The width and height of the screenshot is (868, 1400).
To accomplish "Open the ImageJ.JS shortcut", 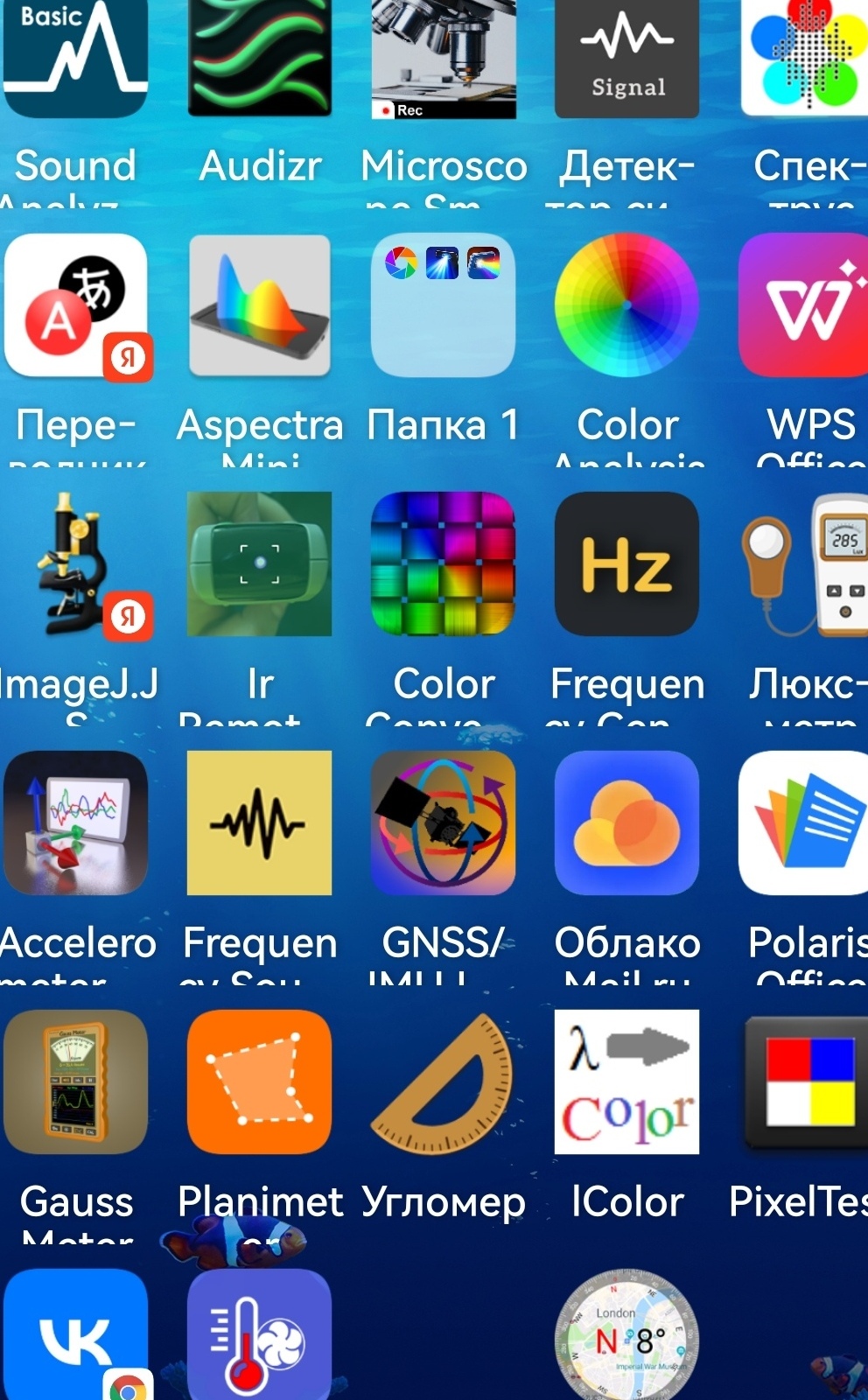I will click(x=75, y=564).
